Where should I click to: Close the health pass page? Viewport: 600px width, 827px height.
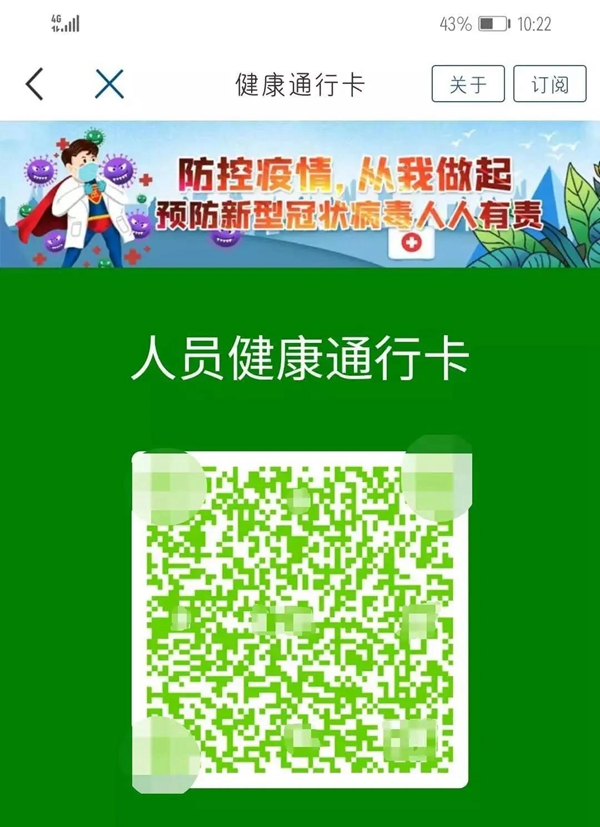109,84
